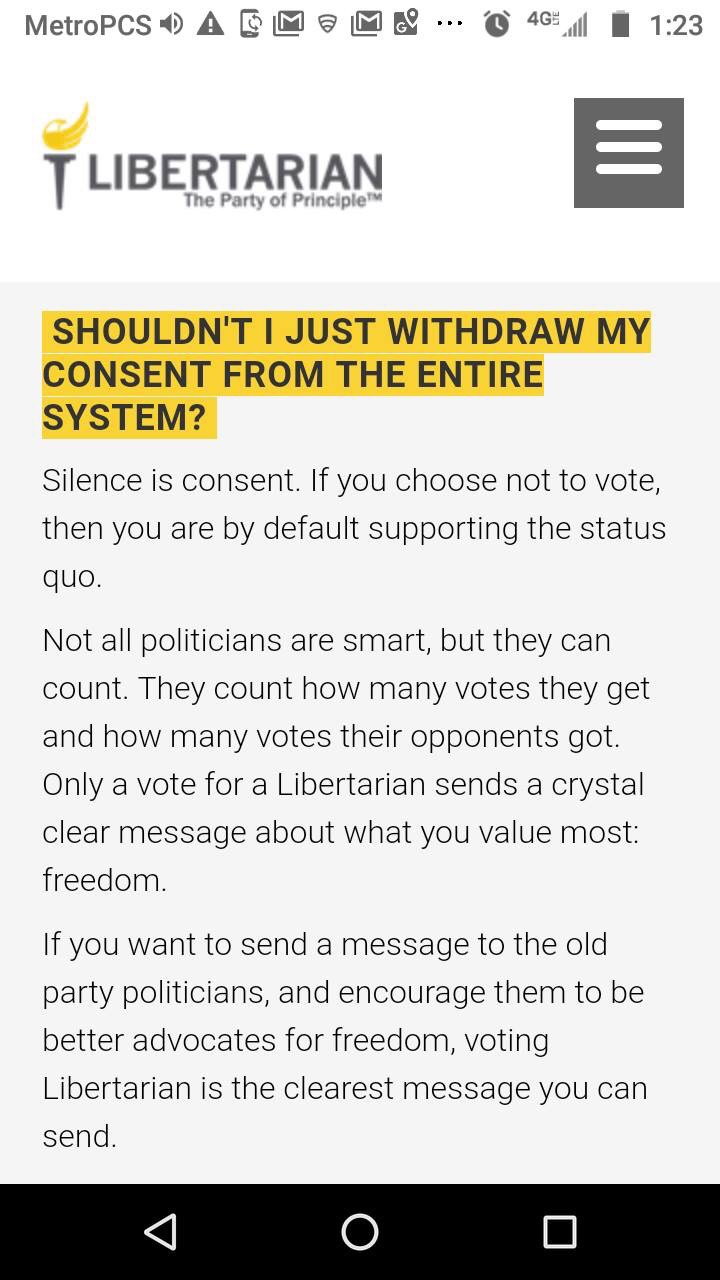Open the hamburger menu
720x1280 pixels.
point(629,153)
